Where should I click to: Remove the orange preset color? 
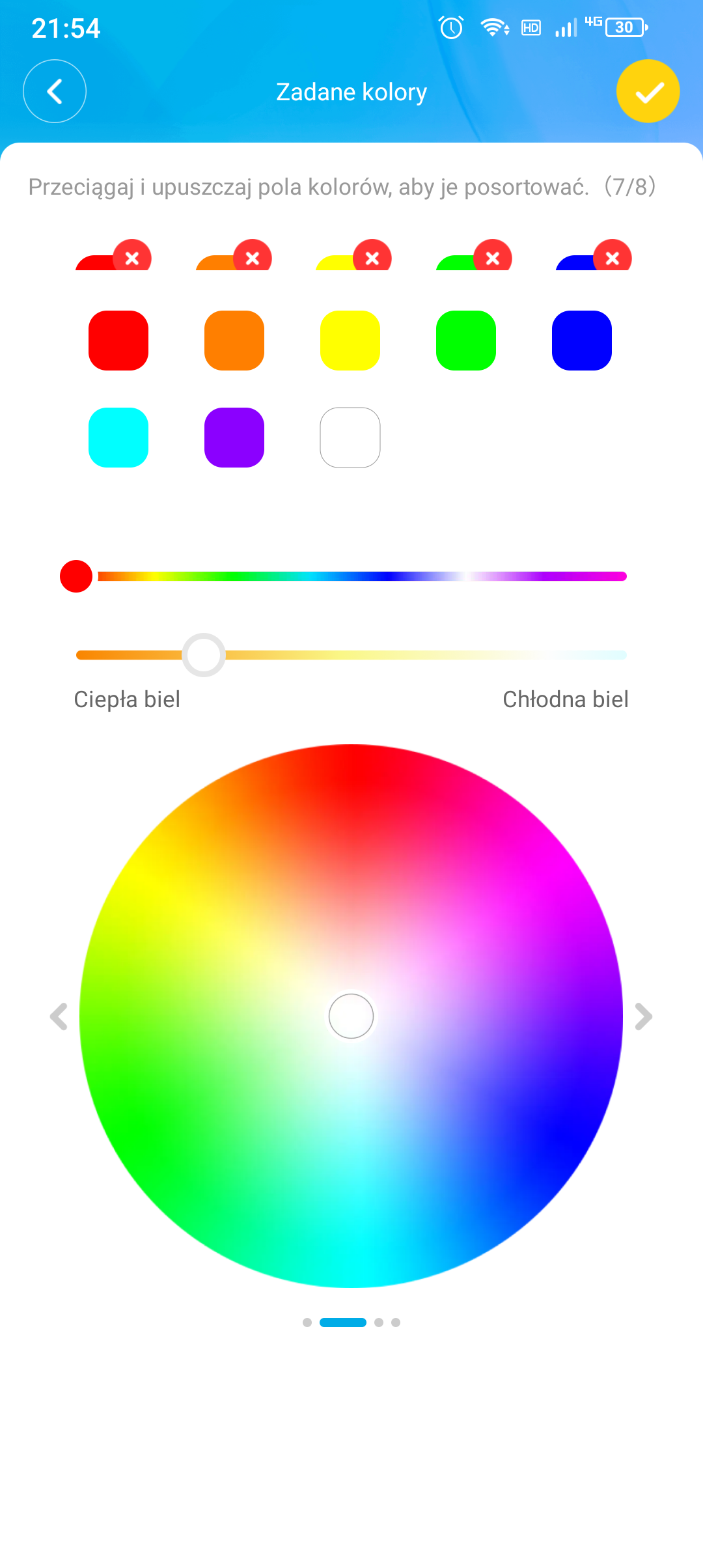click(253, 259)
